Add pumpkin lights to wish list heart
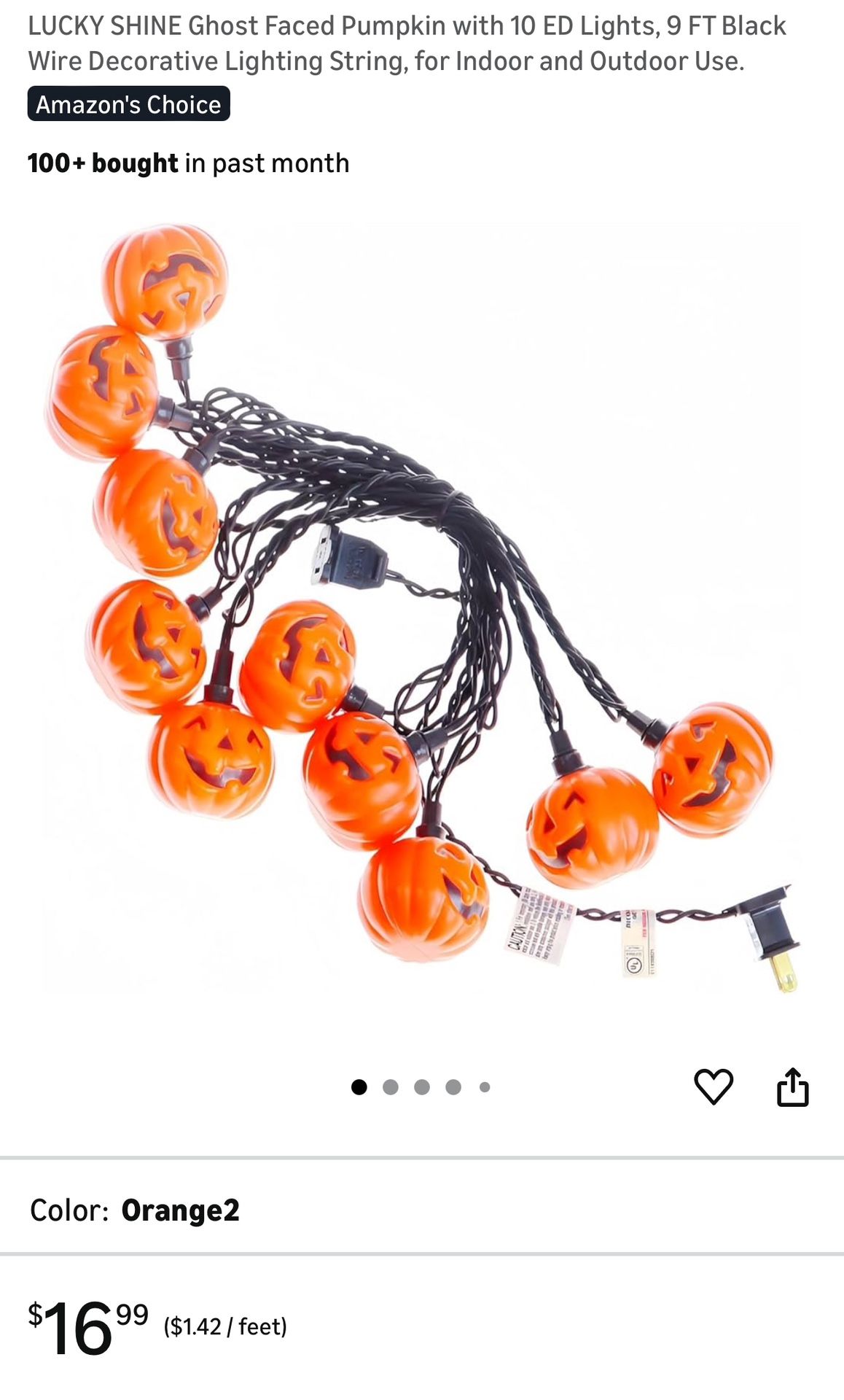The height and width of the screenshot is (1400, 844). [713, 1086]
